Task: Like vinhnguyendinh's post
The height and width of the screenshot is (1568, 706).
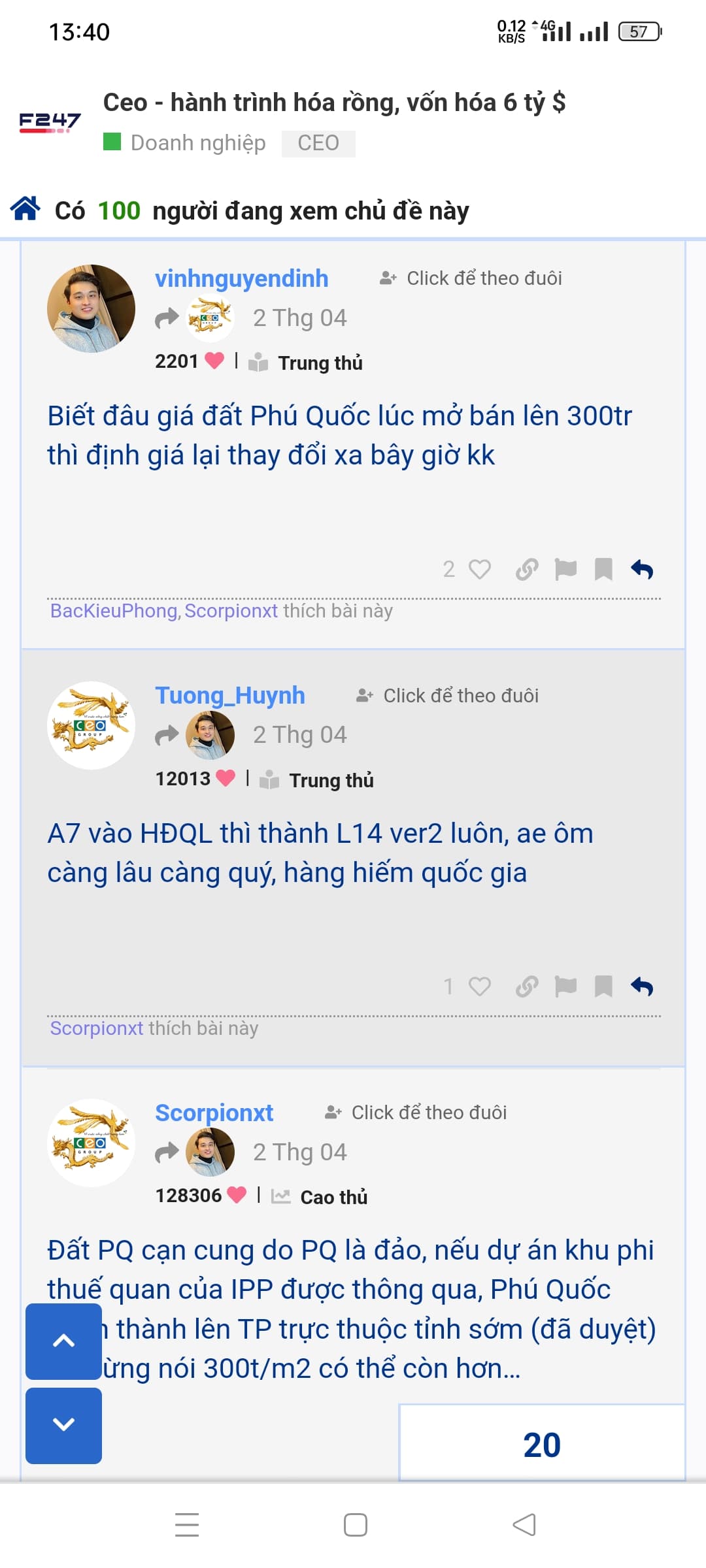Action: click(480, 570)
